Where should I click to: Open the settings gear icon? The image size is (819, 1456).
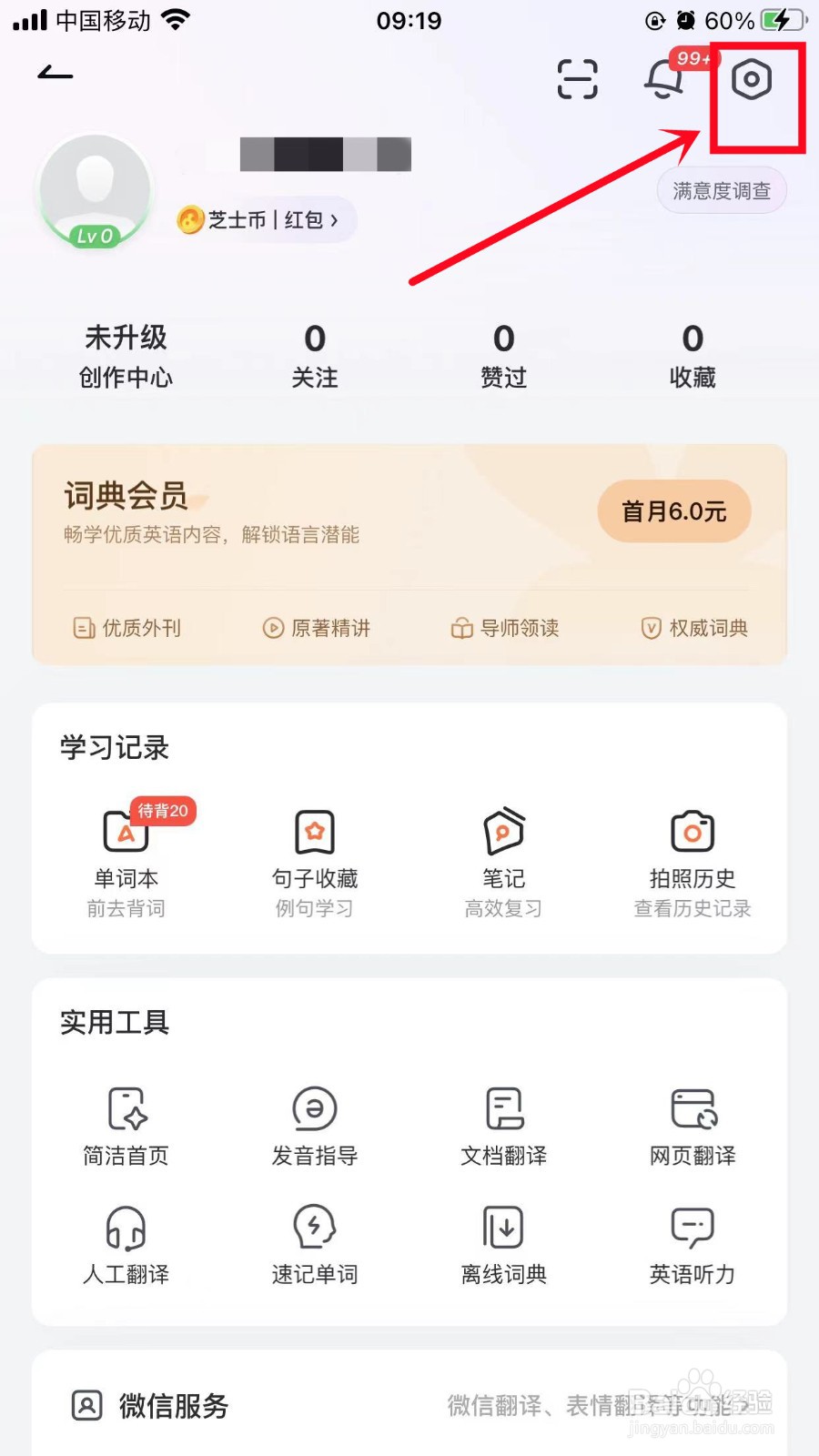pos(752,80)
